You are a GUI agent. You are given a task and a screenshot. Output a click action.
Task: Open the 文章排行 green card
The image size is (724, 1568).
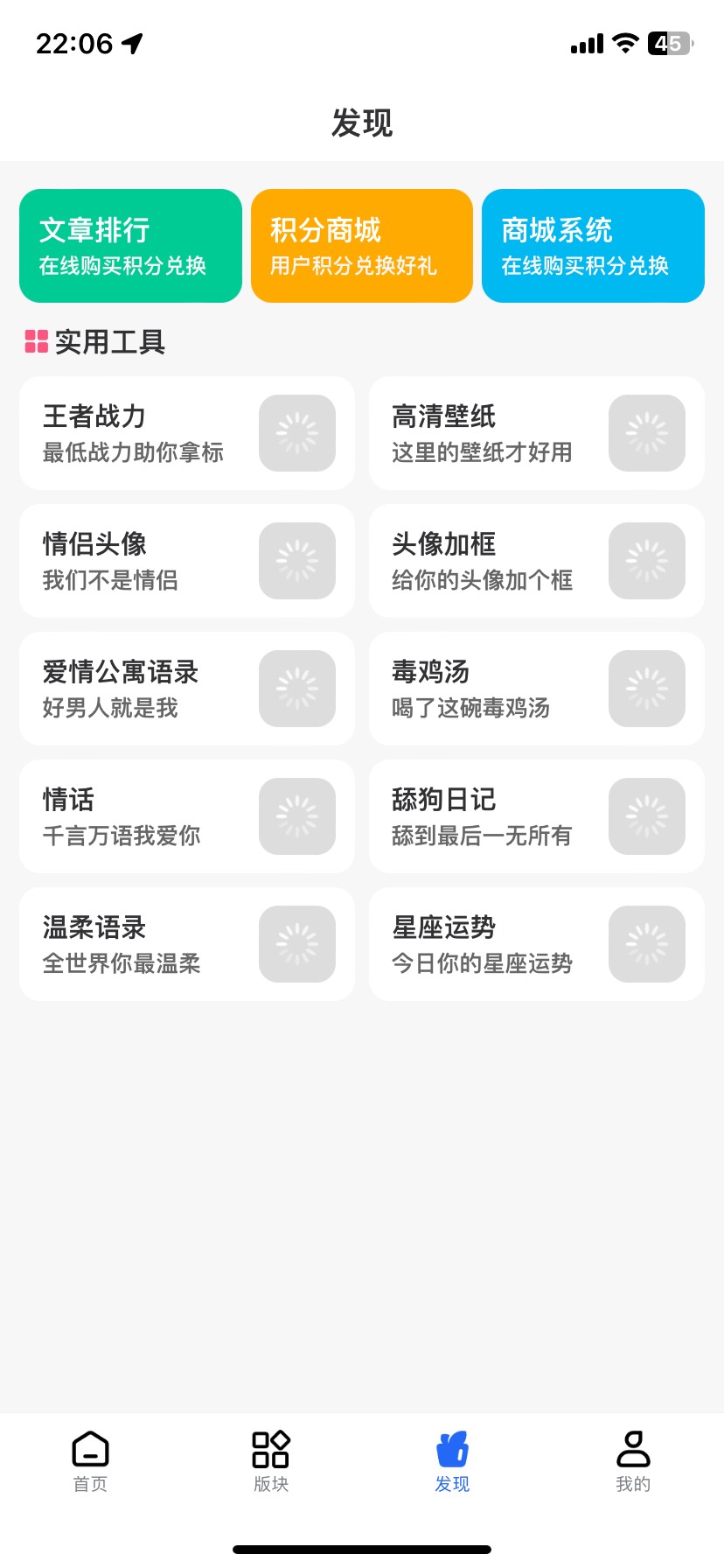click(130, 246)
